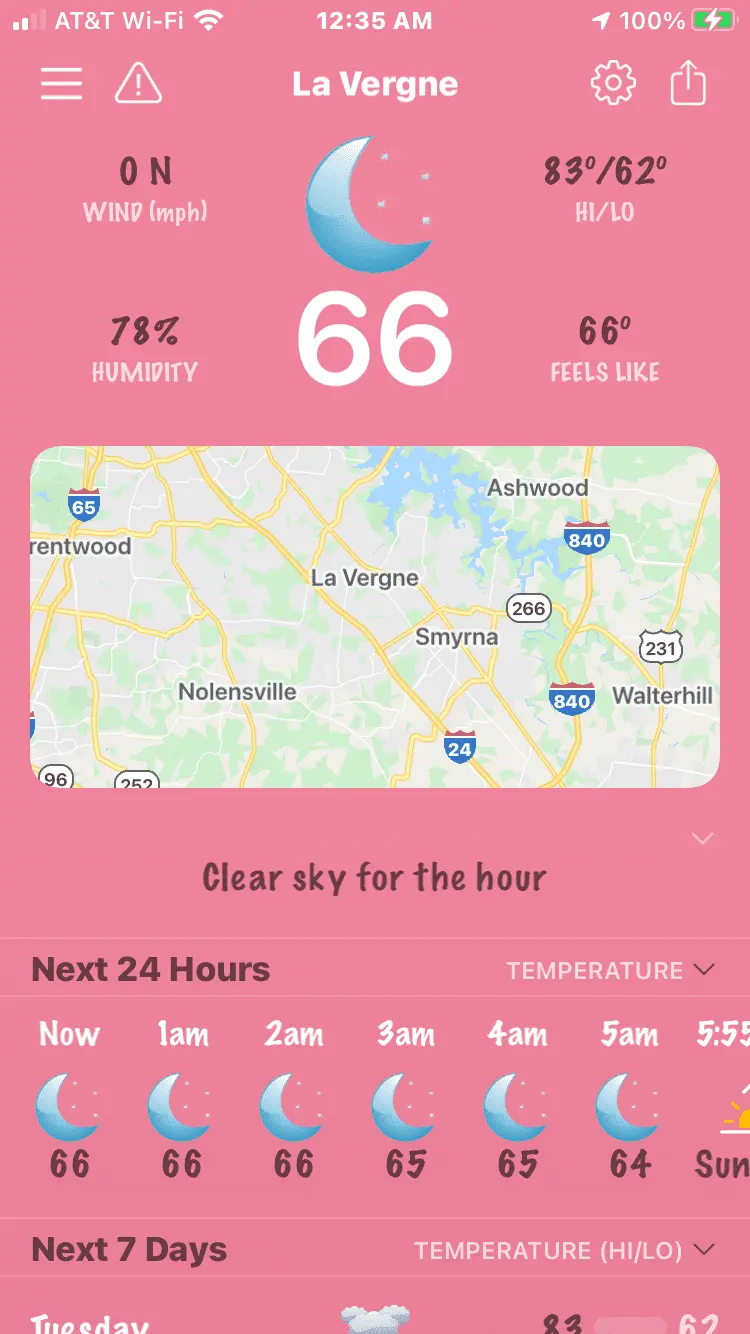The image size is (750, 1334).
Task: View weather alerts via warning triangle
Action: [x=138, y=84]
